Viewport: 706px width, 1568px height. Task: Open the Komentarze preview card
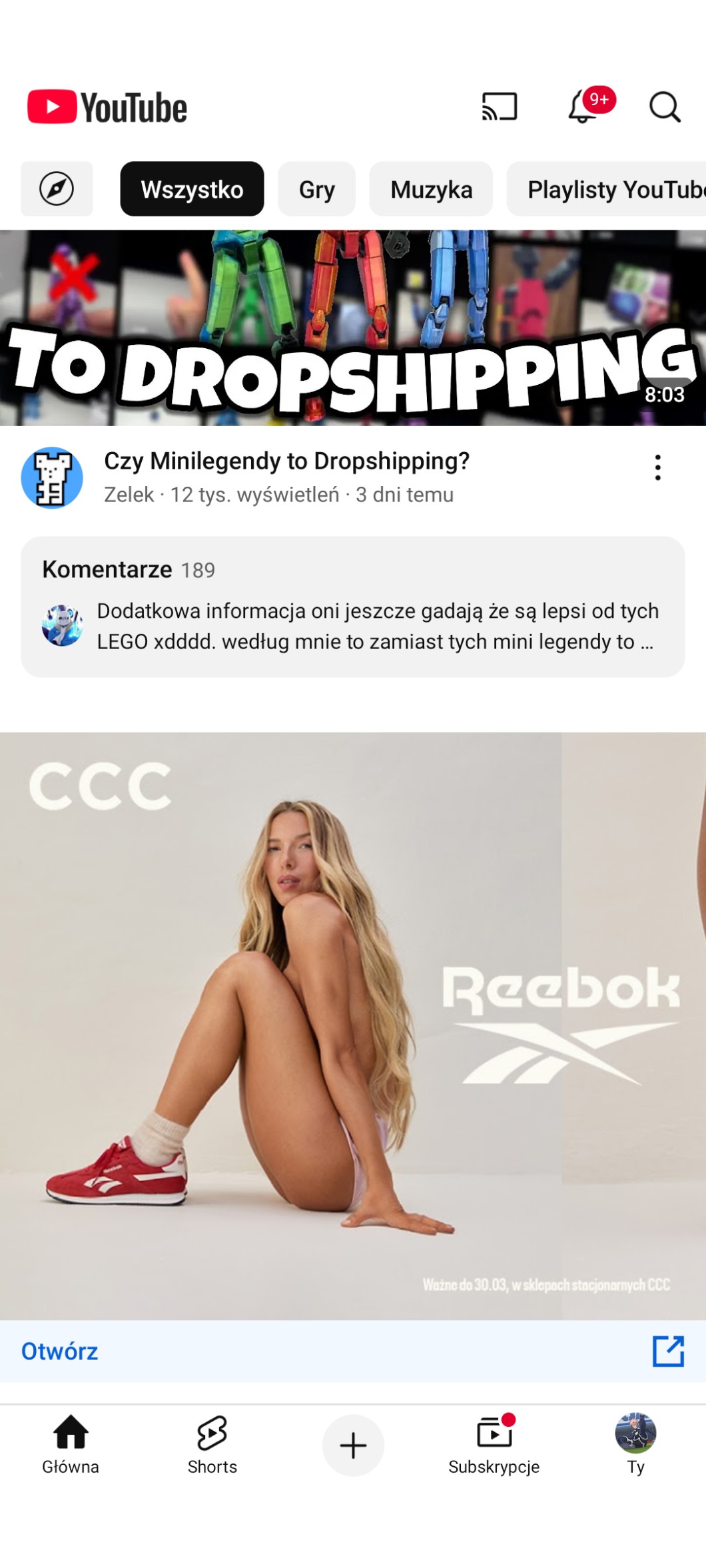[x=353, y=607]
